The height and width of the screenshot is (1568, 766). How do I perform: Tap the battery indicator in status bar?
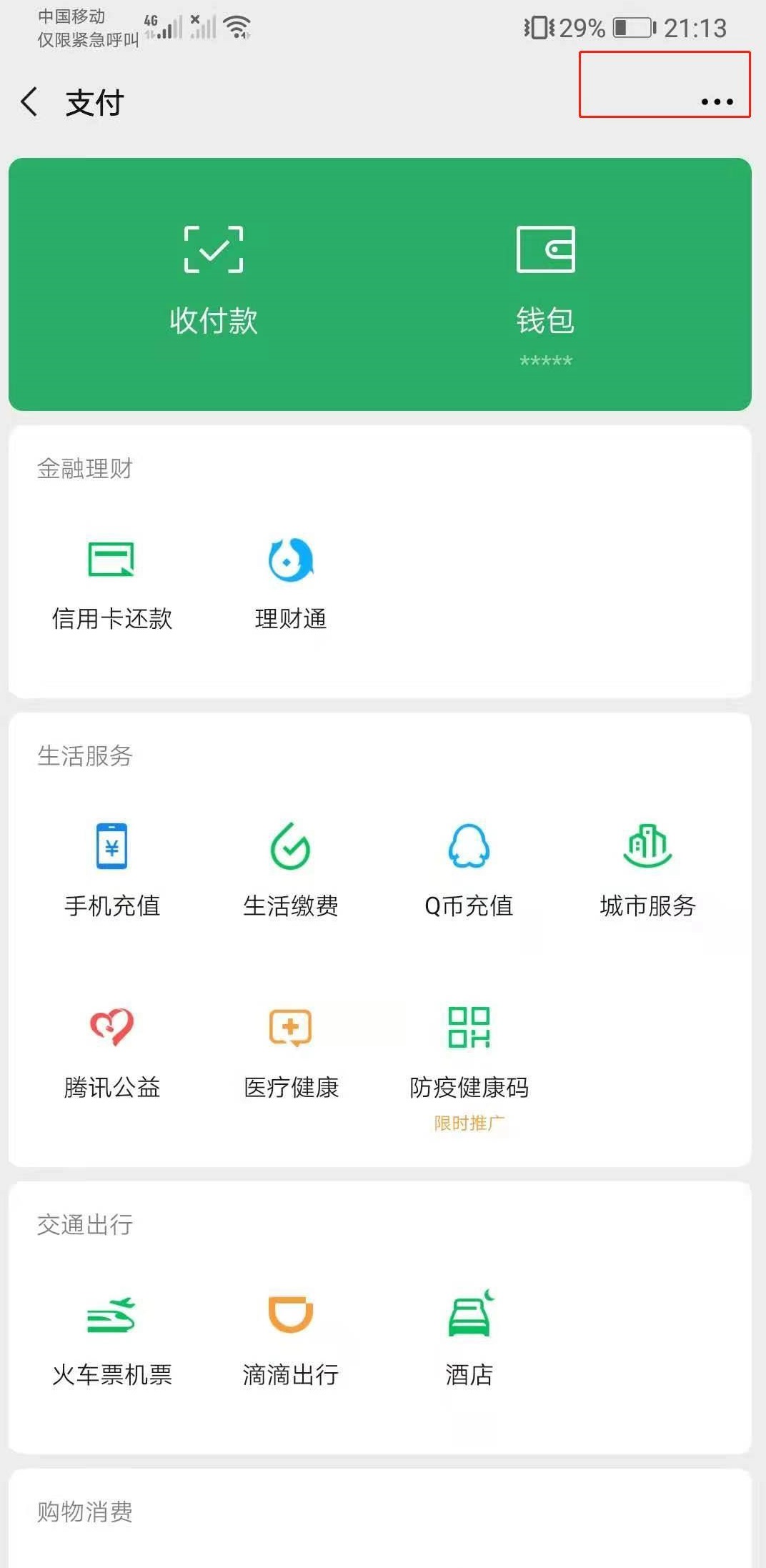pyautogui.click(x=632, y=29)
